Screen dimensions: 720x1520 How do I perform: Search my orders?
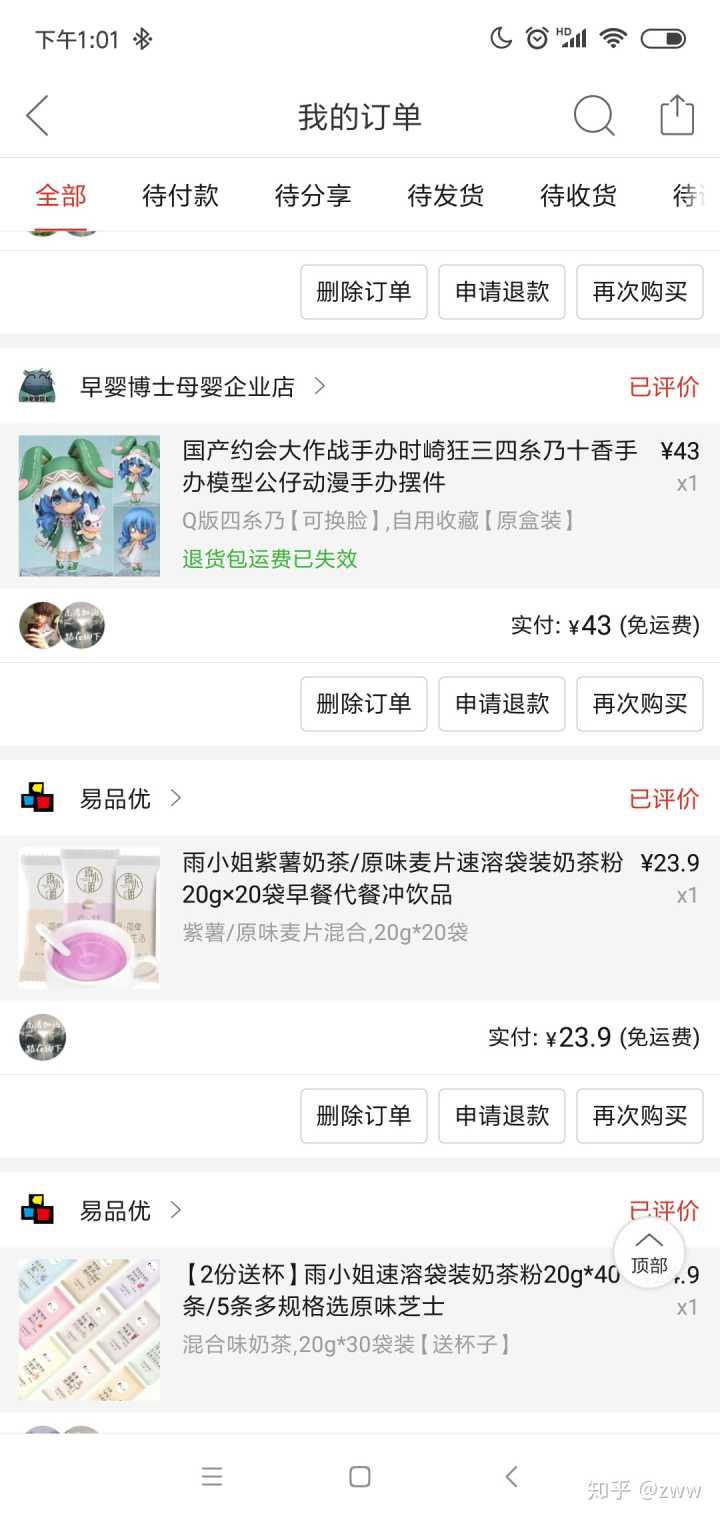pyautogui.click(x=593, y=116)
